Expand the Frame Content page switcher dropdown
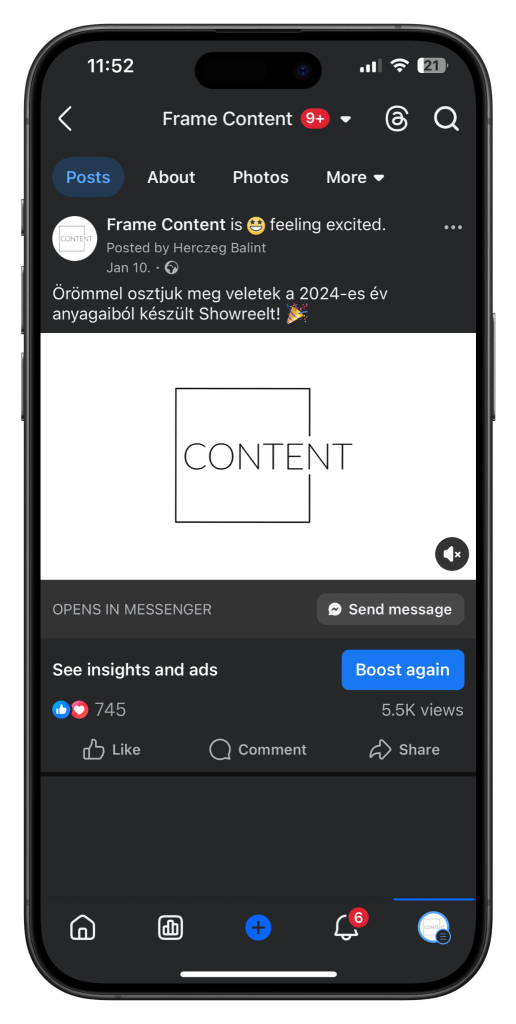 click(346, 120)
